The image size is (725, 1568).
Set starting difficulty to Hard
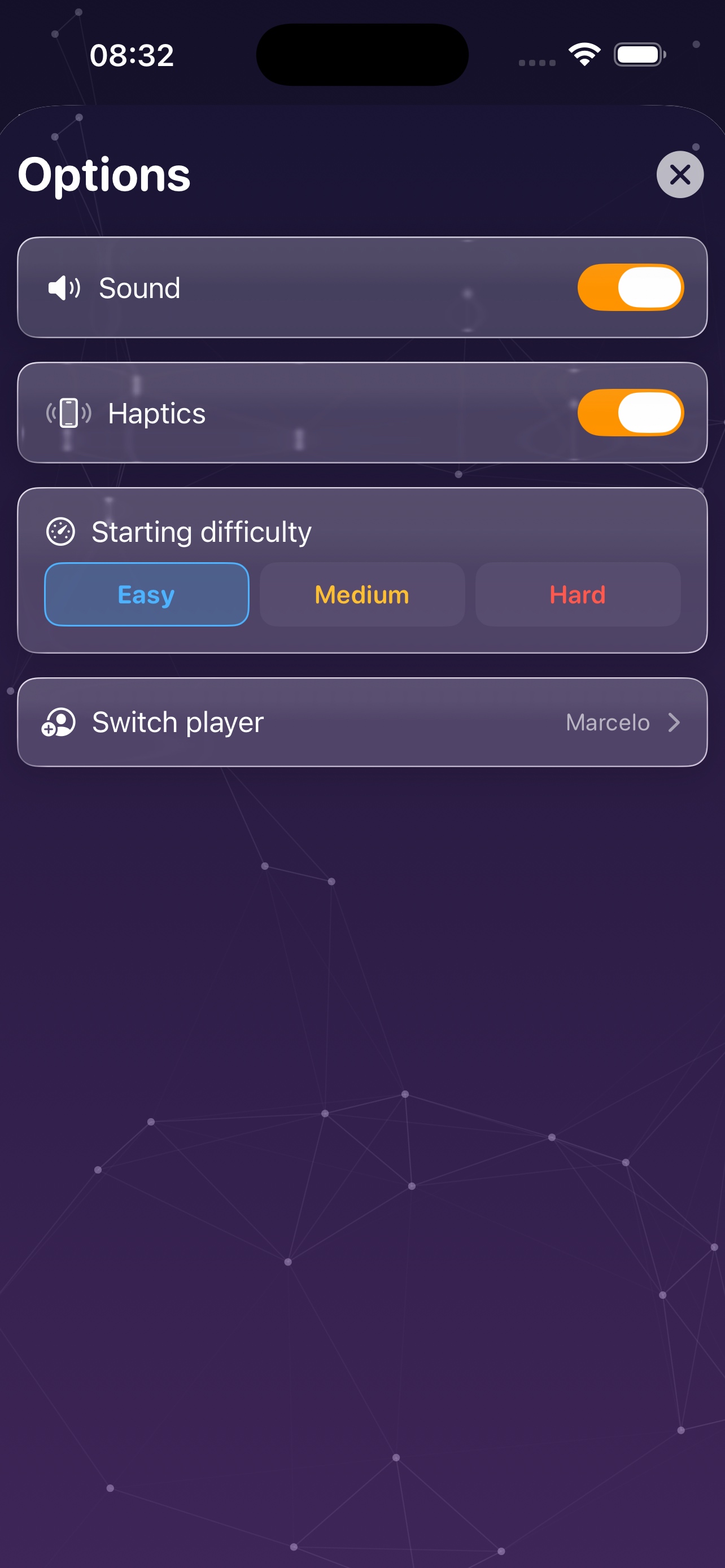(578, 594)
